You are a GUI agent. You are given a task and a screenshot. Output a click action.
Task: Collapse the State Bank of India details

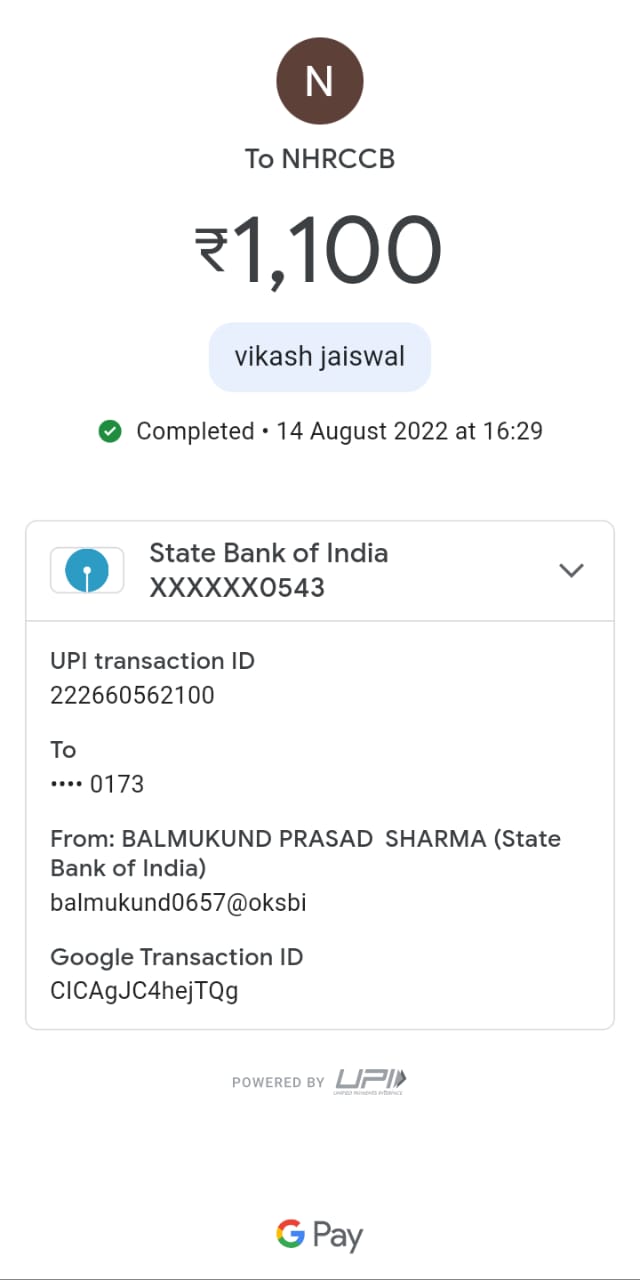(571, 570)
